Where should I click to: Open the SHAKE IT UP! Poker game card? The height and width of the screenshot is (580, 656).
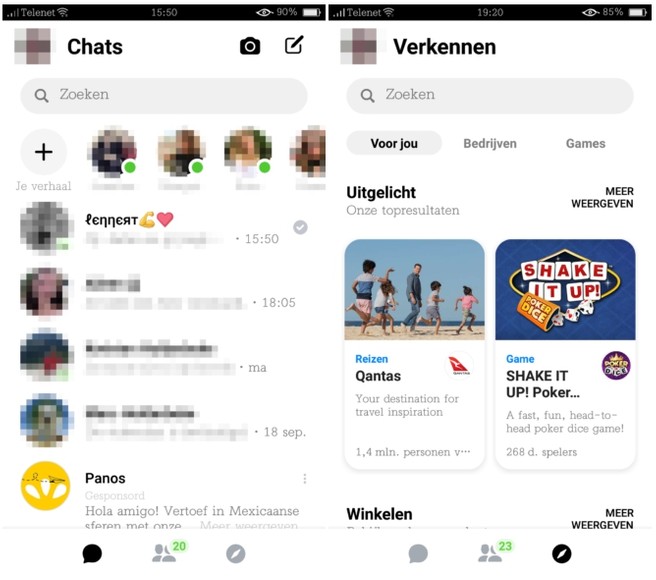(x=565, y=355)
